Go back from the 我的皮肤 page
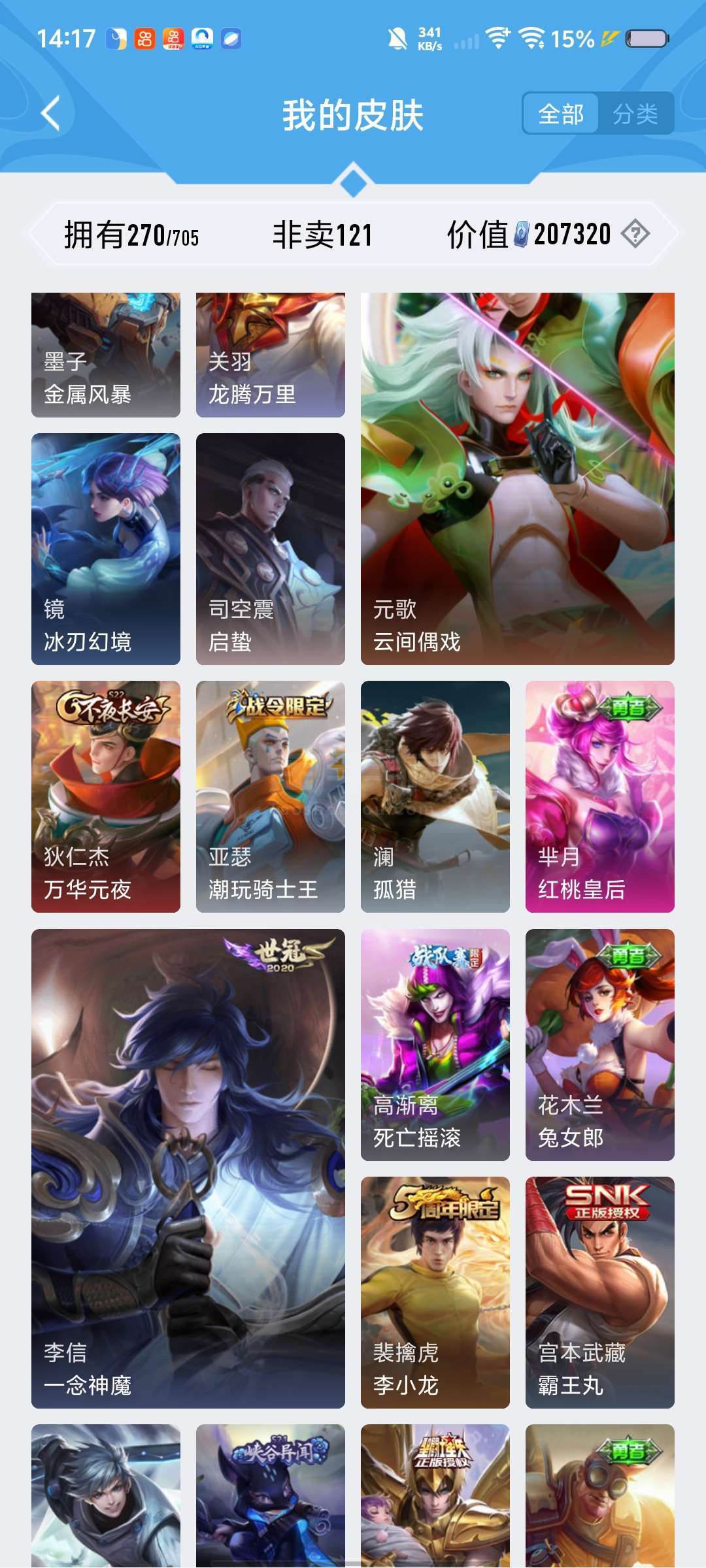The width and height of the screenshot is (706, 1568). point(51,114)
